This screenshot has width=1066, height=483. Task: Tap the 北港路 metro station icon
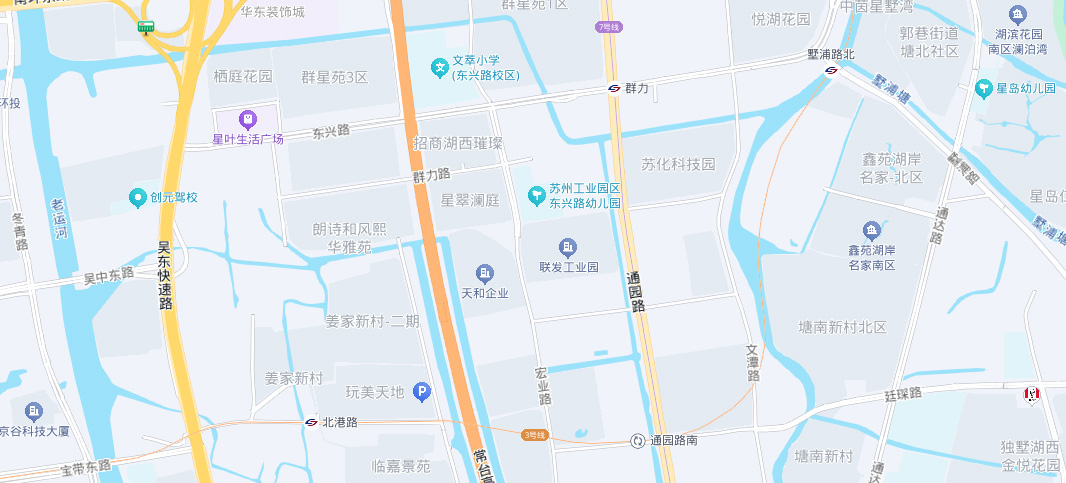click(x=311, y=422)
